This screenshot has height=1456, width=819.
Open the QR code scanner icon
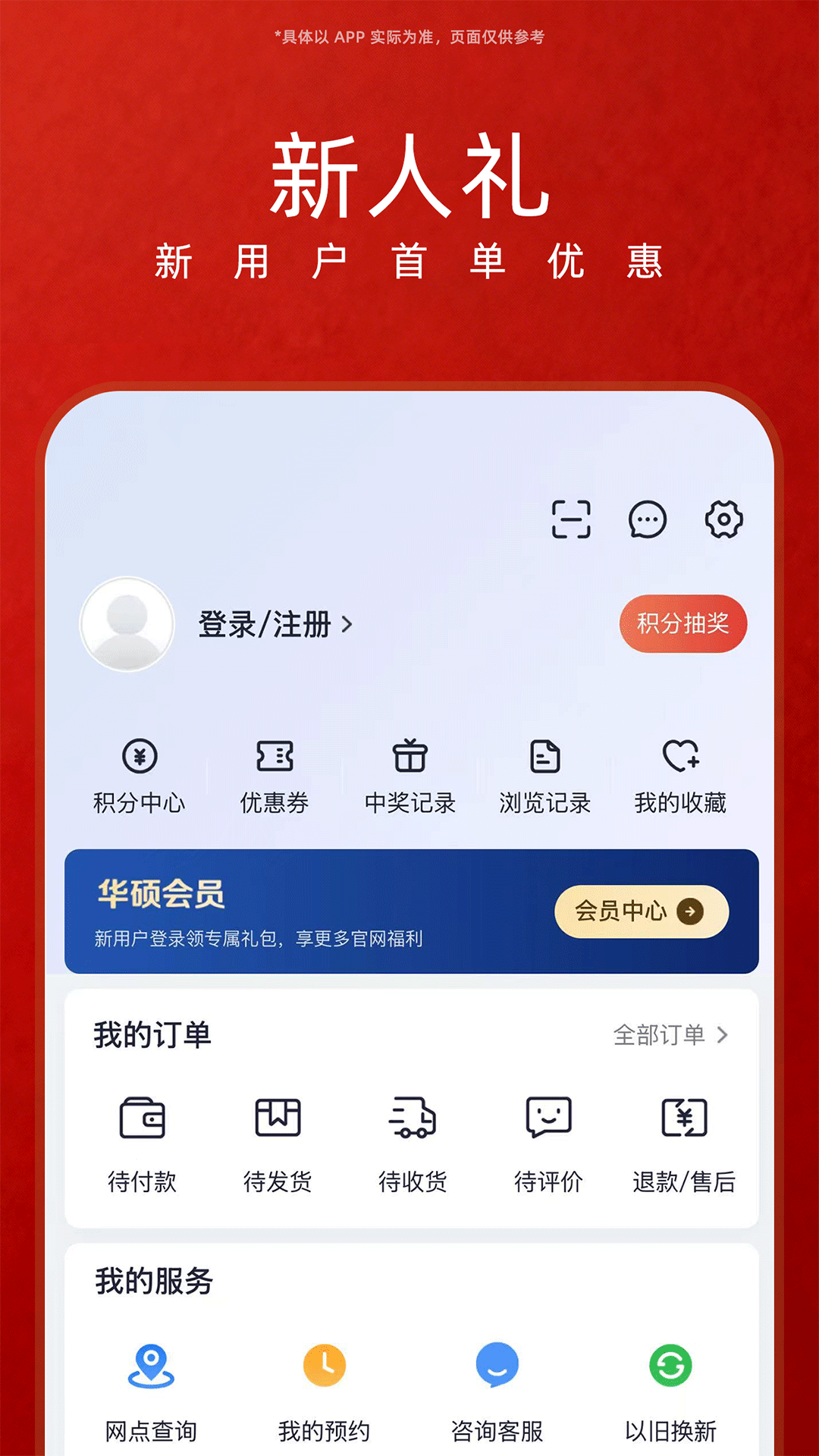tap(571, 520)
